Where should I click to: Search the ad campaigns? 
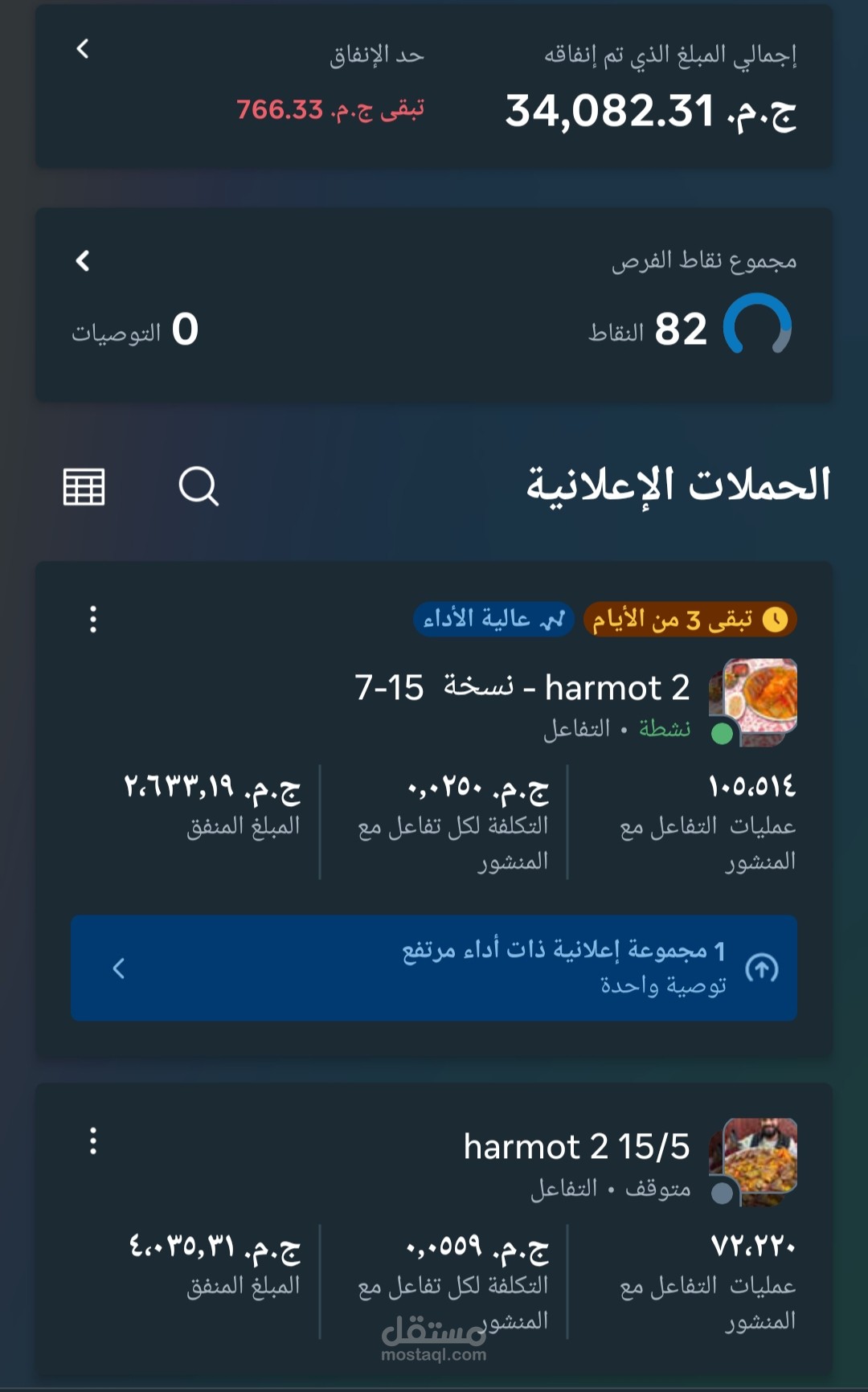pos(199,486)
